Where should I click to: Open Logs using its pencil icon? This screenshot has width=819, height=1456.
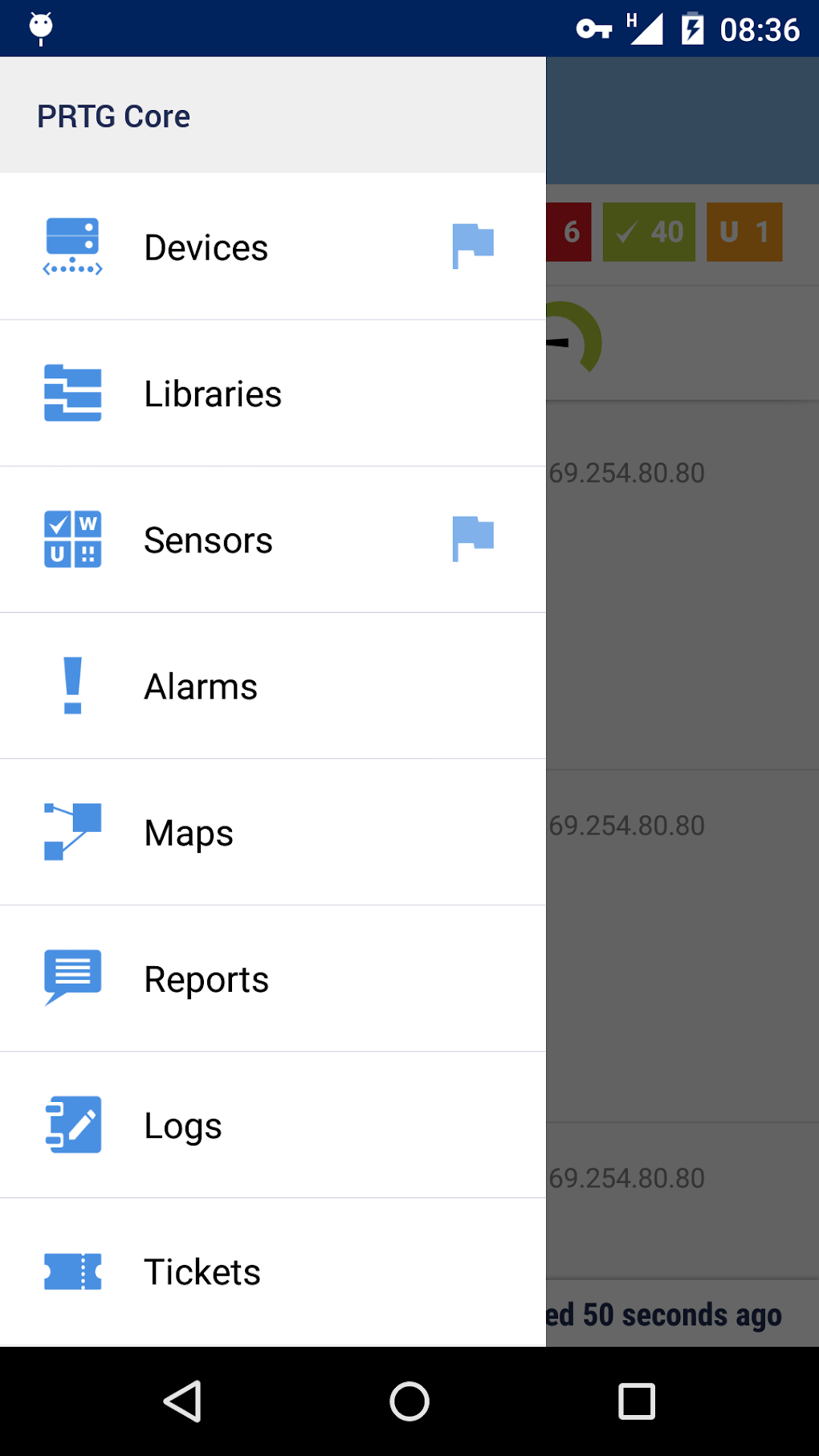[x=72, y=1124]
